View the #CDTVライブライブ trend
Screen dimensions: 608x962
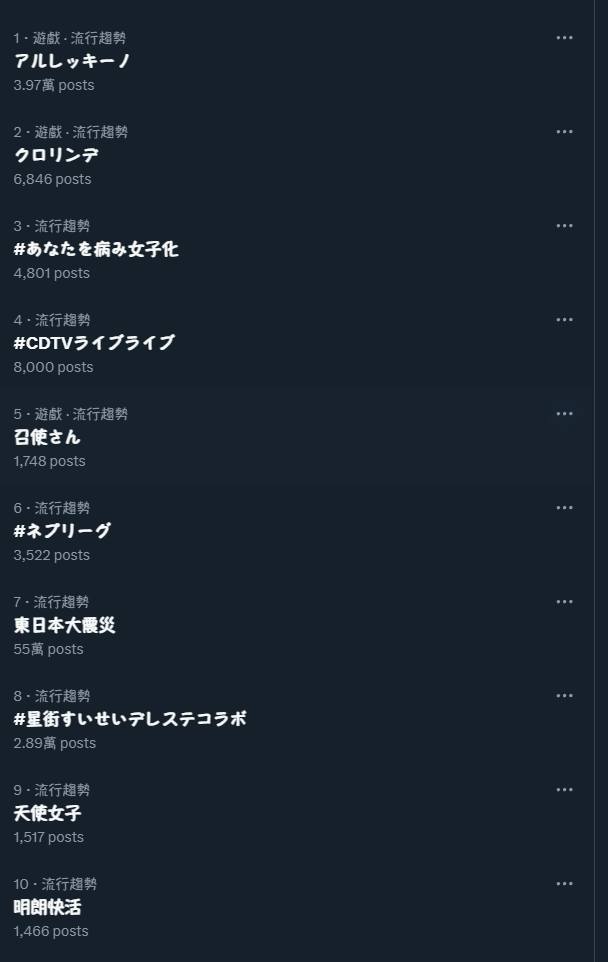[94, 343]
